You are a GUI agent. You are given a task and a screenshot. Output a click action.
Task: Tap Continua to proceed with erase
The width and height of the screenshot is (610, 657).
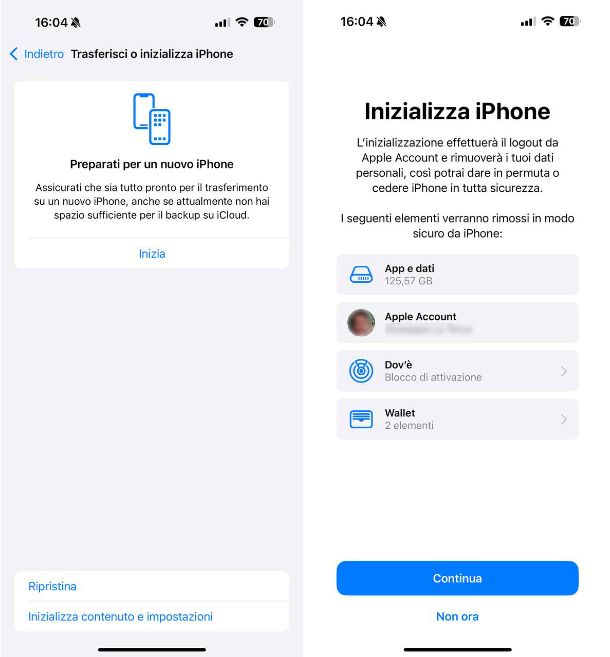457,578
